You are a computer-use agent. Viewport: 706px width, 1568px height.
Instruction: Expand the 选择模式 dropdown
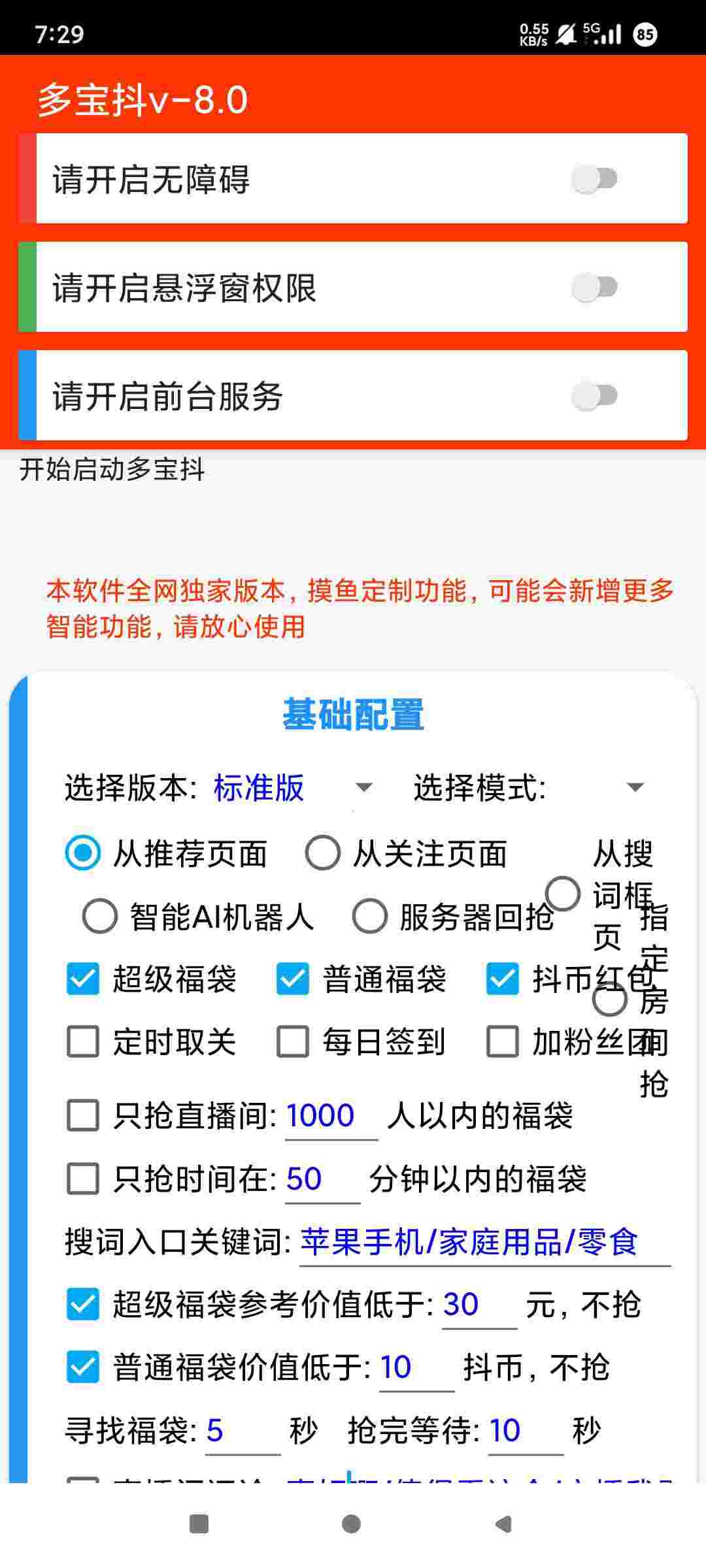click(634, 787)
